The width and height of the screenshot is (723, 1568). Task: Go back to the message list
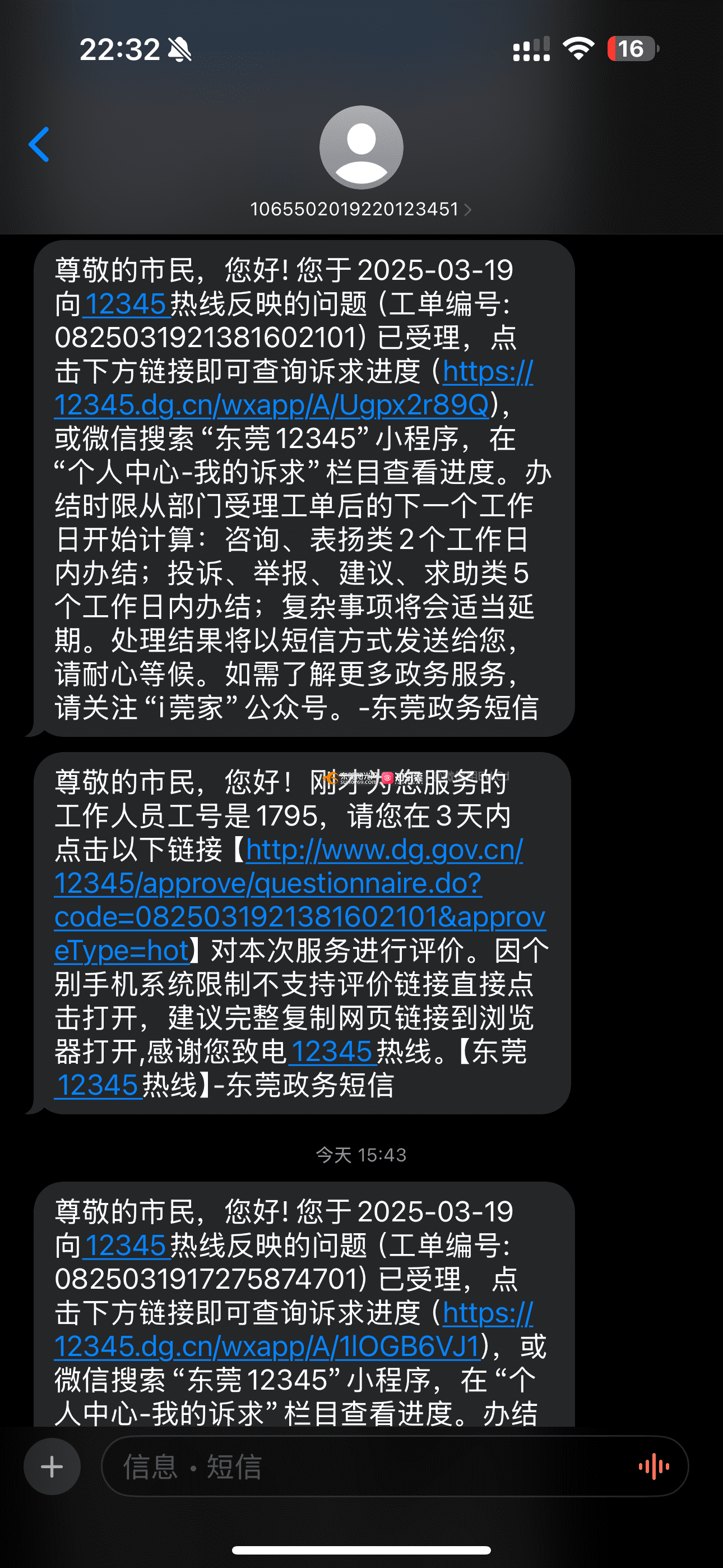39,145
